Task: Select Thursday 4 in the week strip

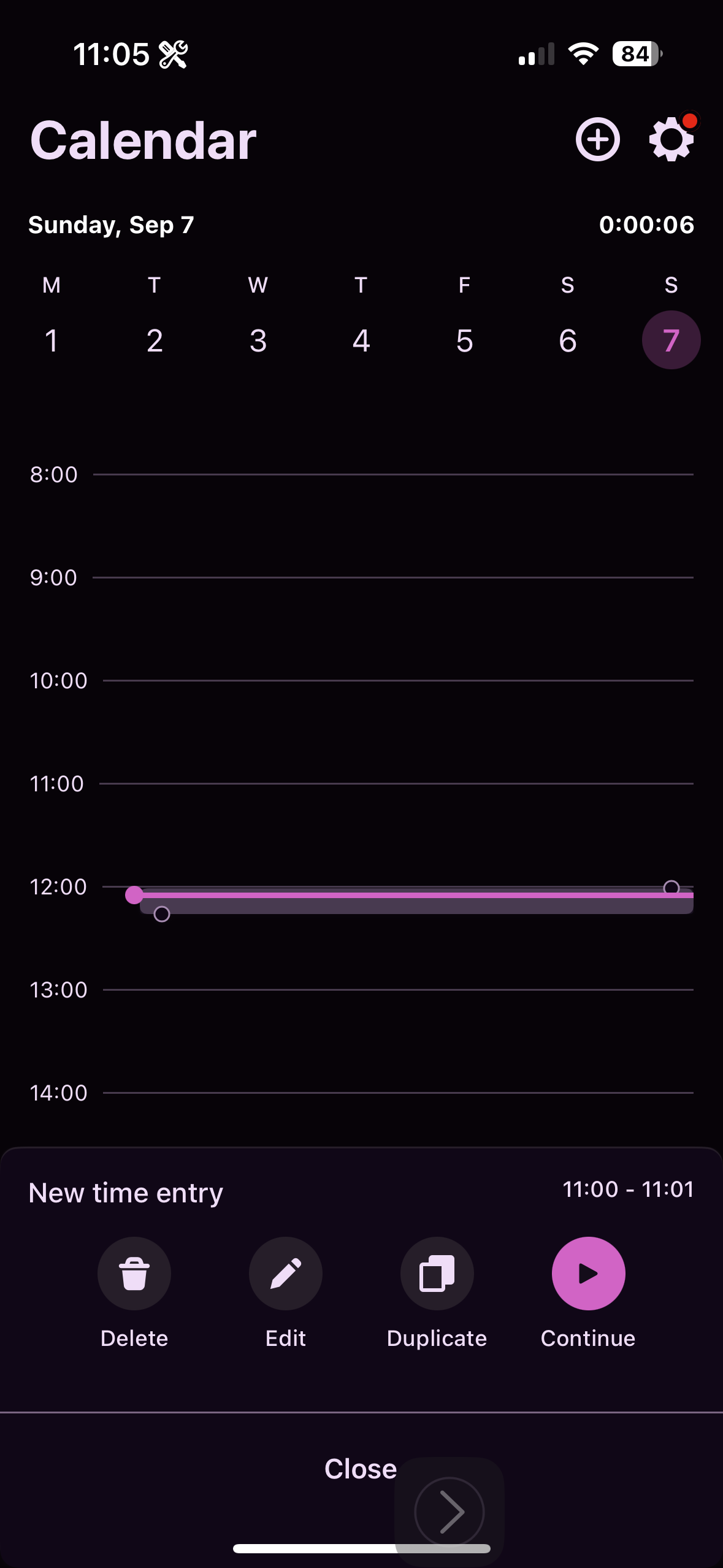Action: click(x=361, y=340)
